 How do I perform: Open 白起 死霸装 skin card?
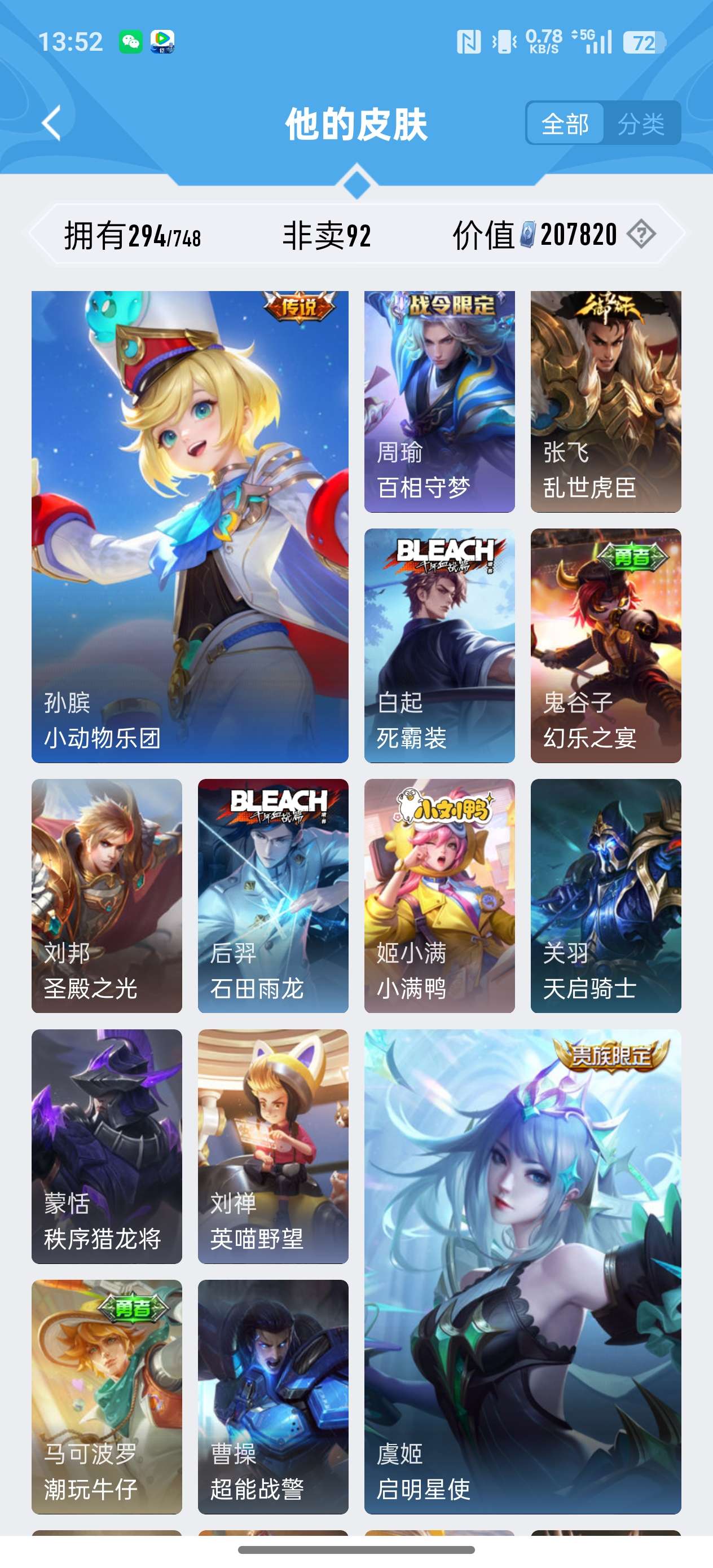(x=439, y=645)
